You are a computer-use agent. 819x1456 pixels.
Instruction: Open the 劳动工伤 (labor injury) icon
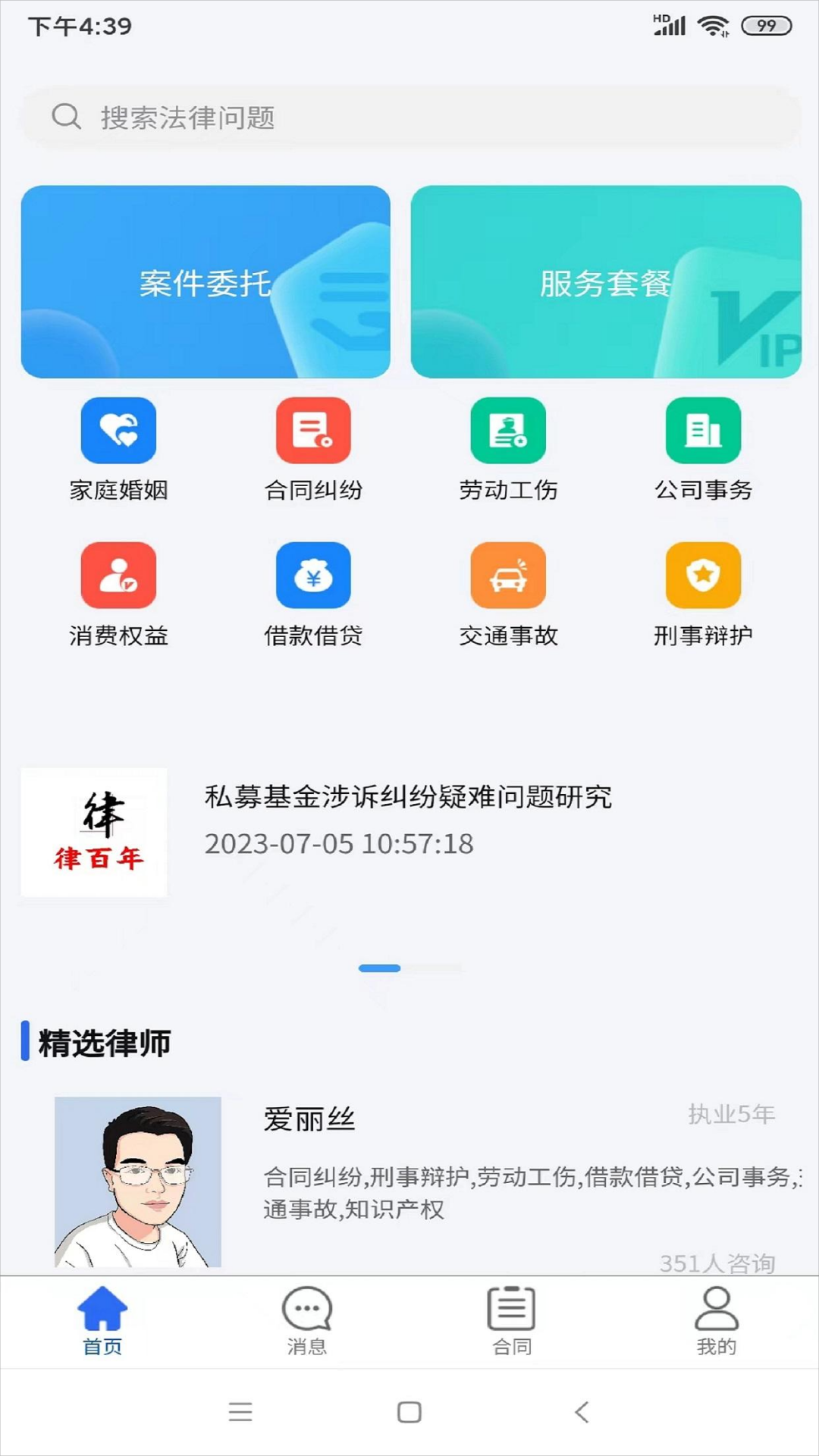pos(509,431)
